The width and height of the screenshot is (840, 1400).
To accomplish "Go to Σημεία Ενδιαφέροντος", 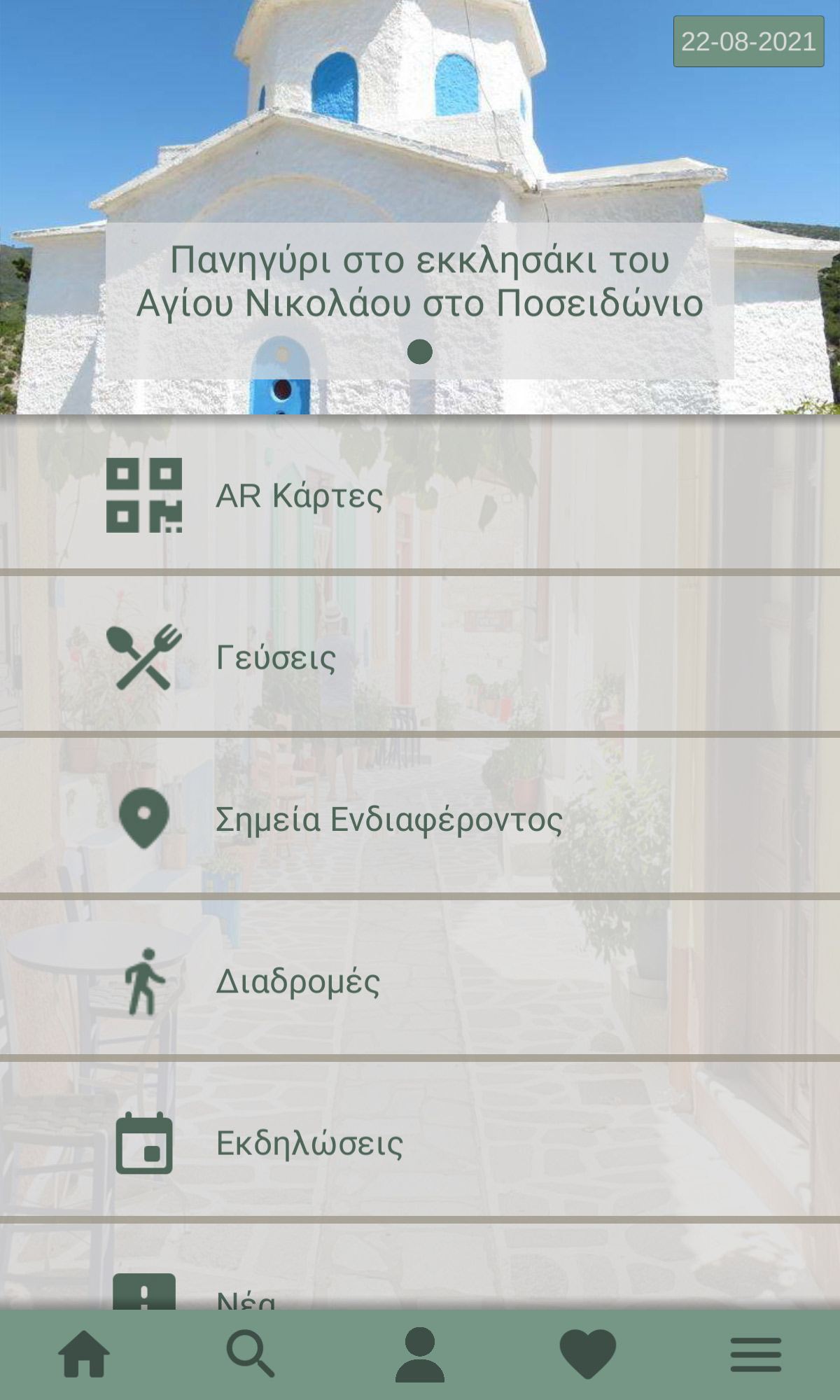I will click(x=420, y=818).
